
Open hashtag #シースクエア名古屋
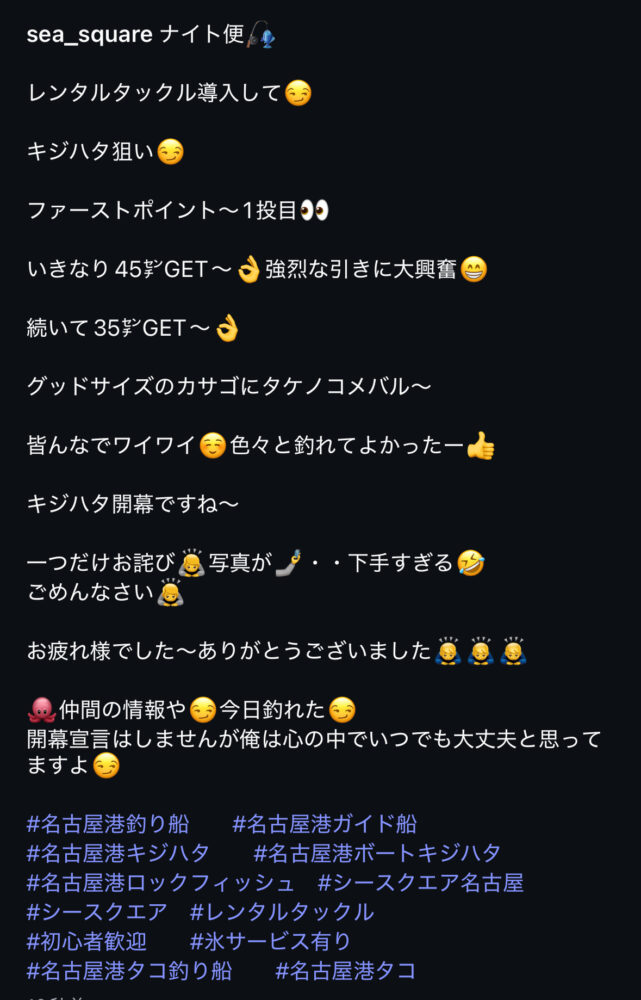click(420, 883)
